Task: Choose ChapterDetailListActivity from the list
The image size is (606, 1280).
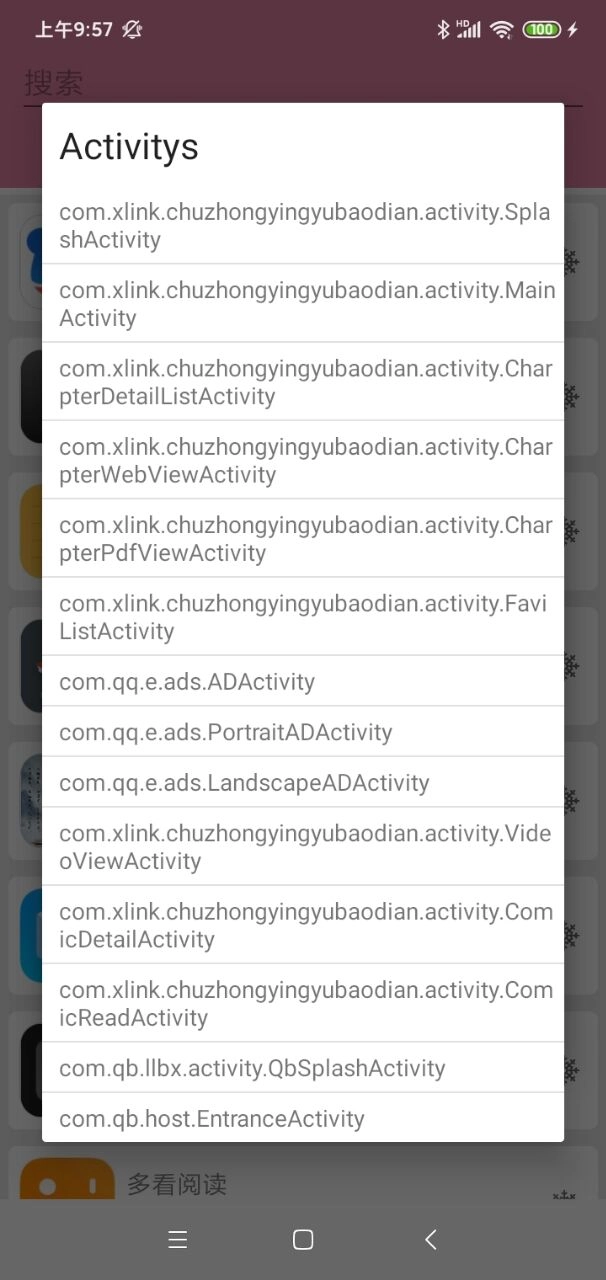Action: [303, 382]
